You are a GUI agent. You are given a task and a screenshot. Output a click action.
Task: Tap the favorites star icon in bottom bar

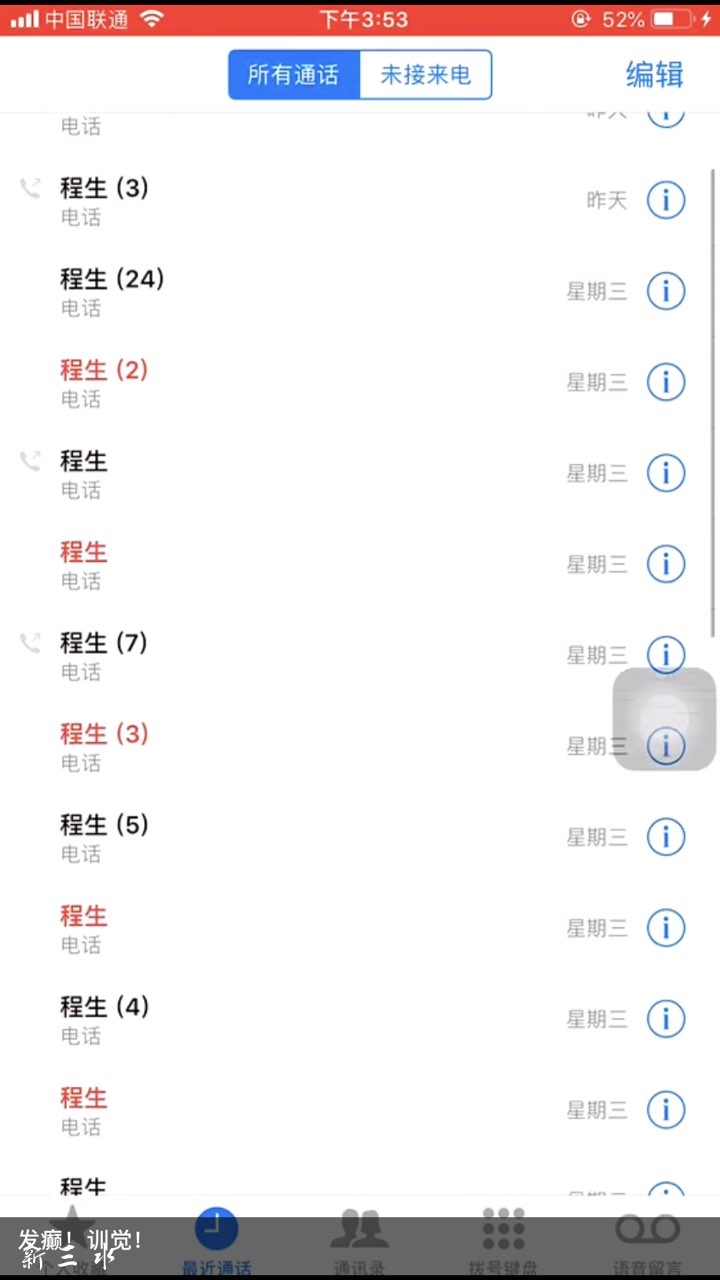[x=72, y=1230]
